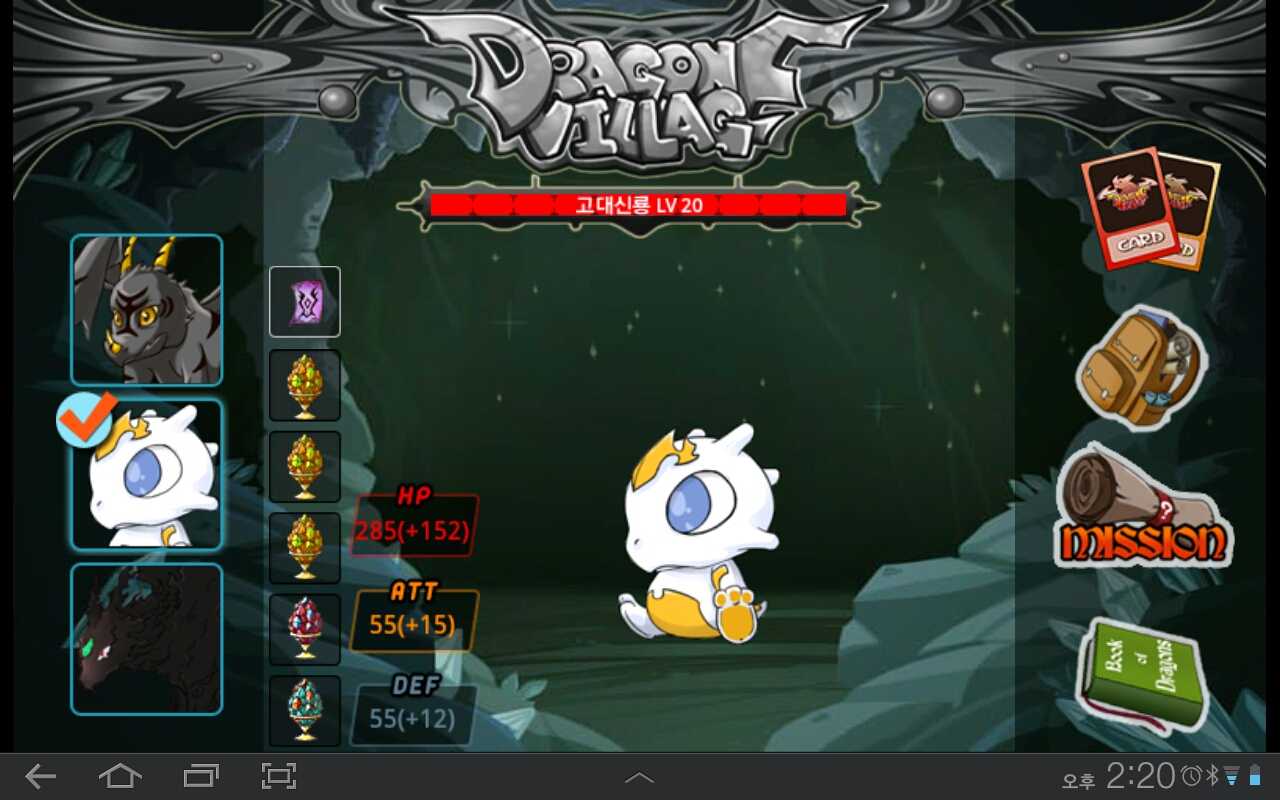Select the gray horned dragon portrait
This screenshot has height=800, width=1280.
147,310
